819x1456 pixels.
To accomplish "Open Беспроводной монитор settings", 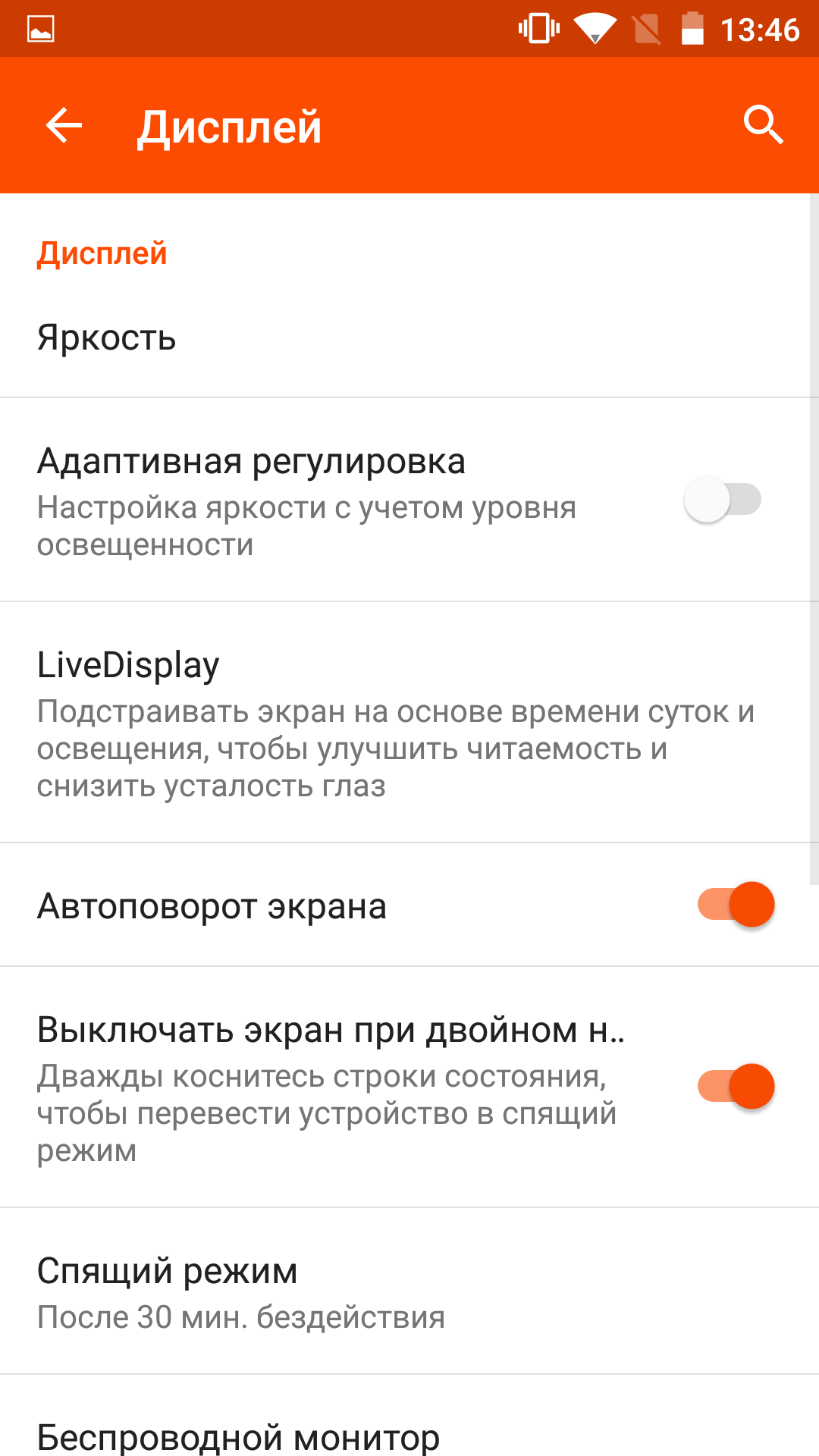I will 409,1417.
